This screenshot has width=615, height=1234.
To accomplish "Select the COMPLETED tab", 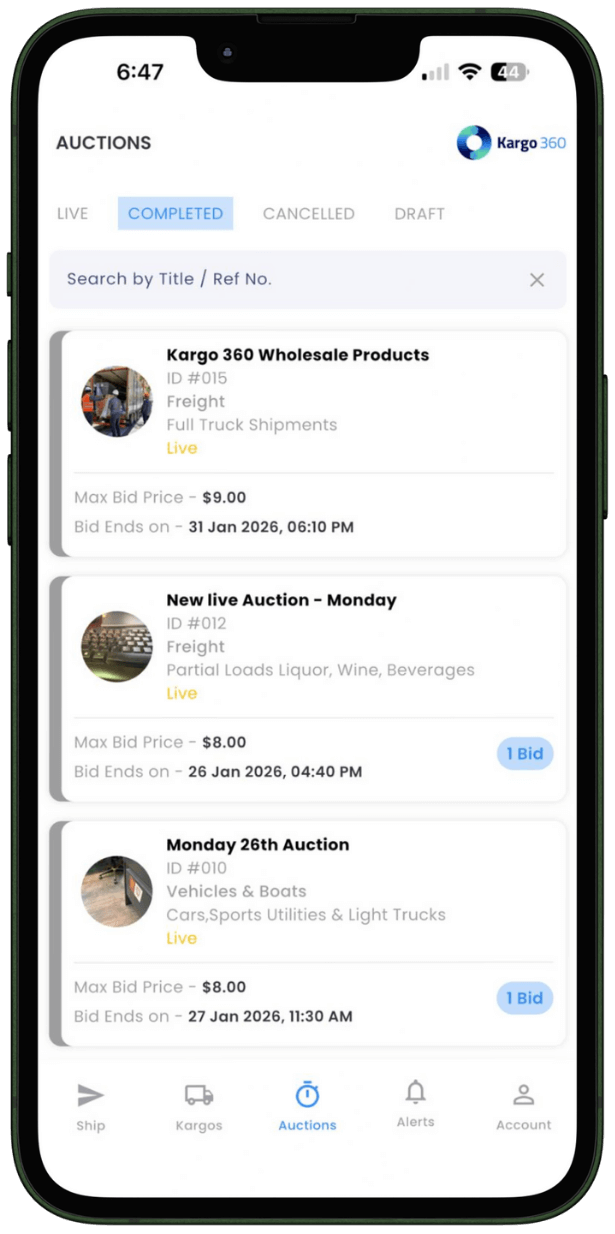I will point(175,213).
